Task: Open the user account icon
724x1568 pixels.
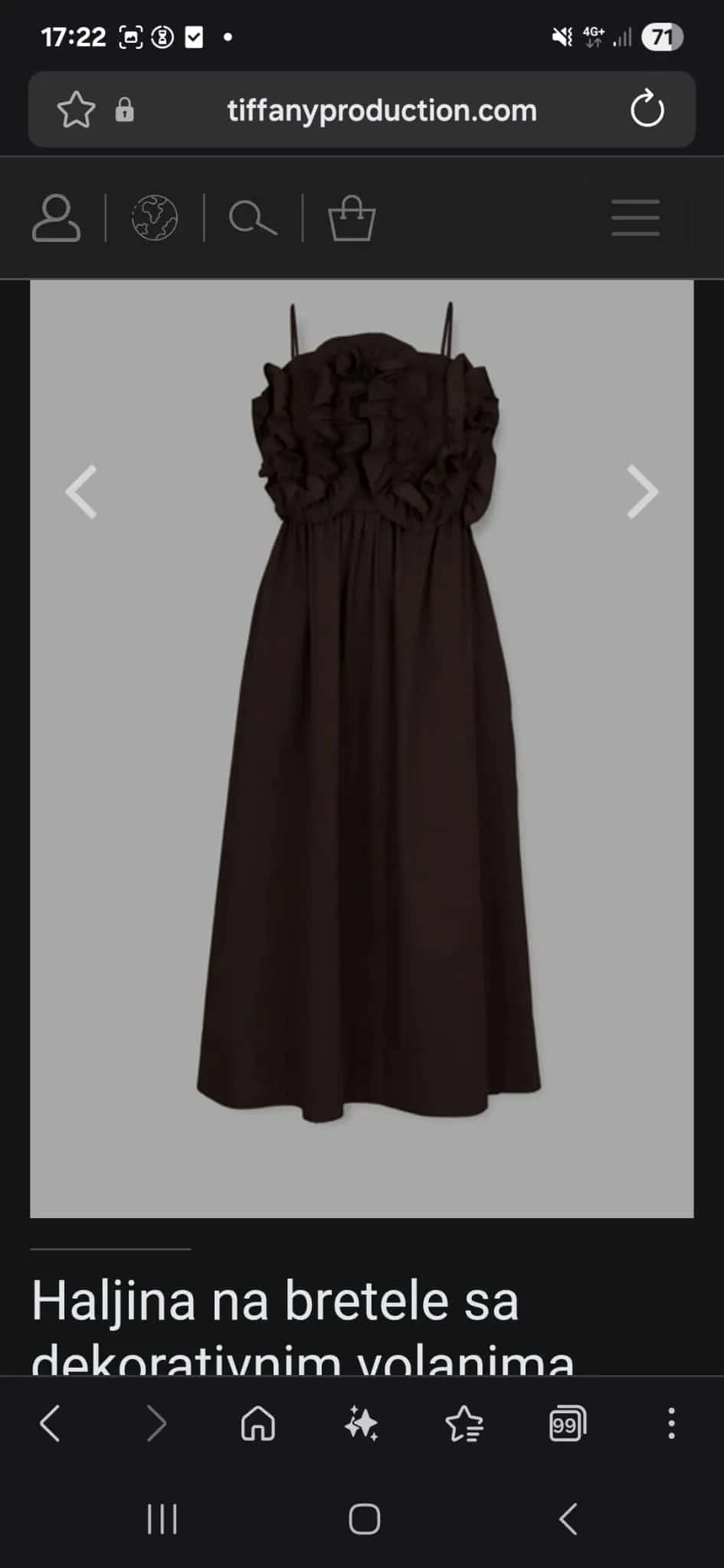Action: click(56, 219)
